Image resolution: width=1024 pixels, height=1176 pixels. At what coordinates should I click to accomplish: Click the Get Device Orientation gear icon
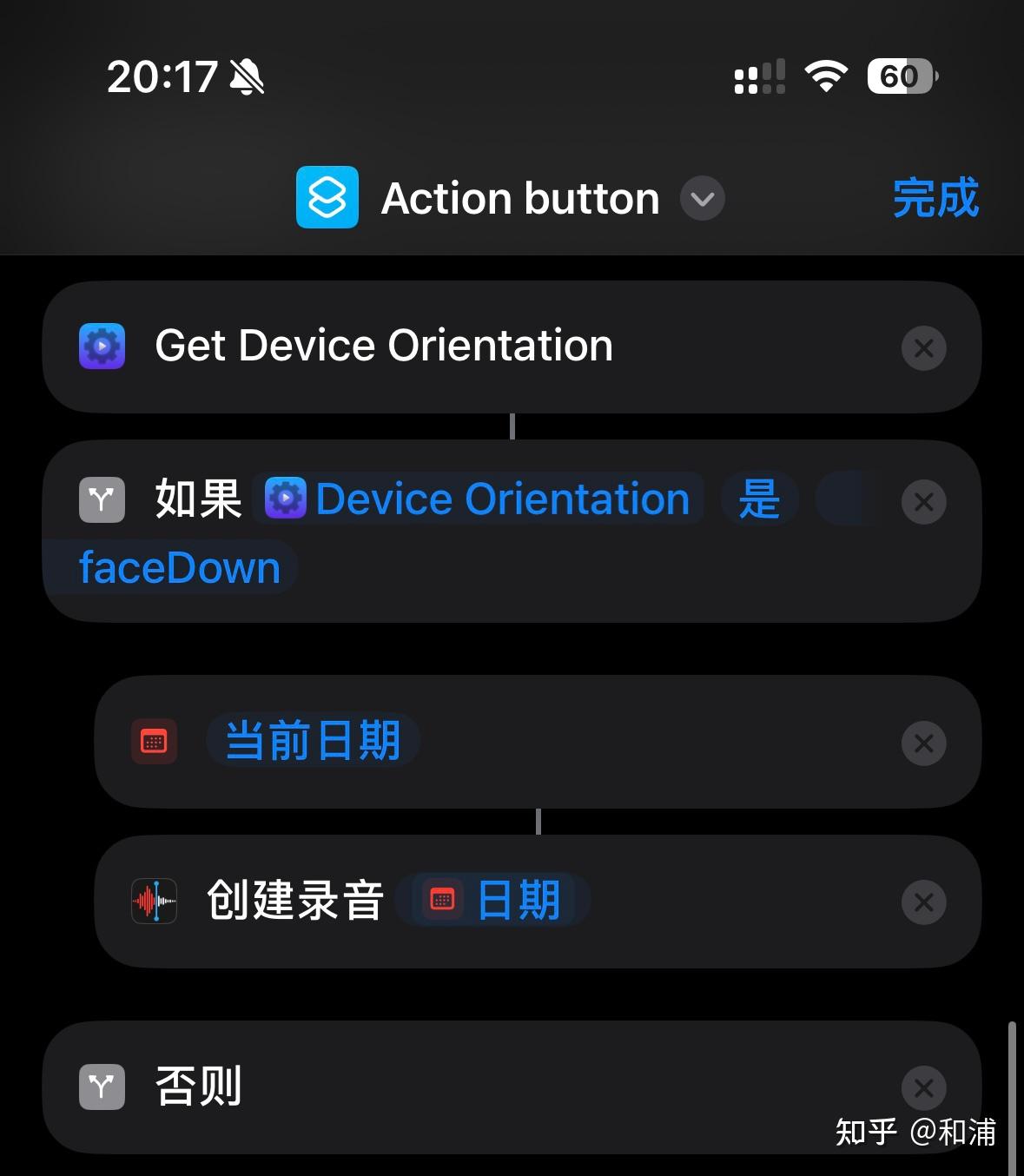pos(101,347)
